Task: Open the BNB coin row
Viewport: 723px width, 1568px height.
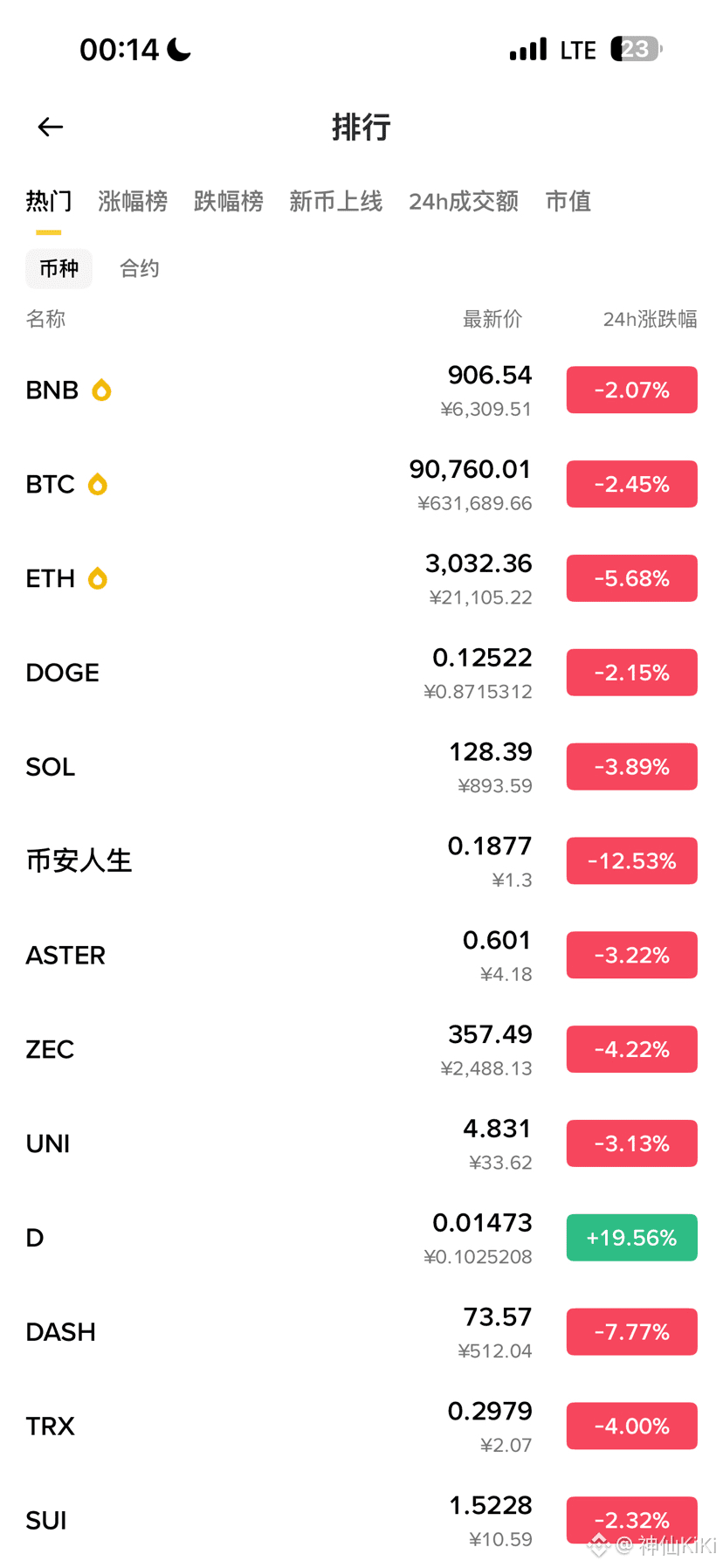Action: pos(262,390)
